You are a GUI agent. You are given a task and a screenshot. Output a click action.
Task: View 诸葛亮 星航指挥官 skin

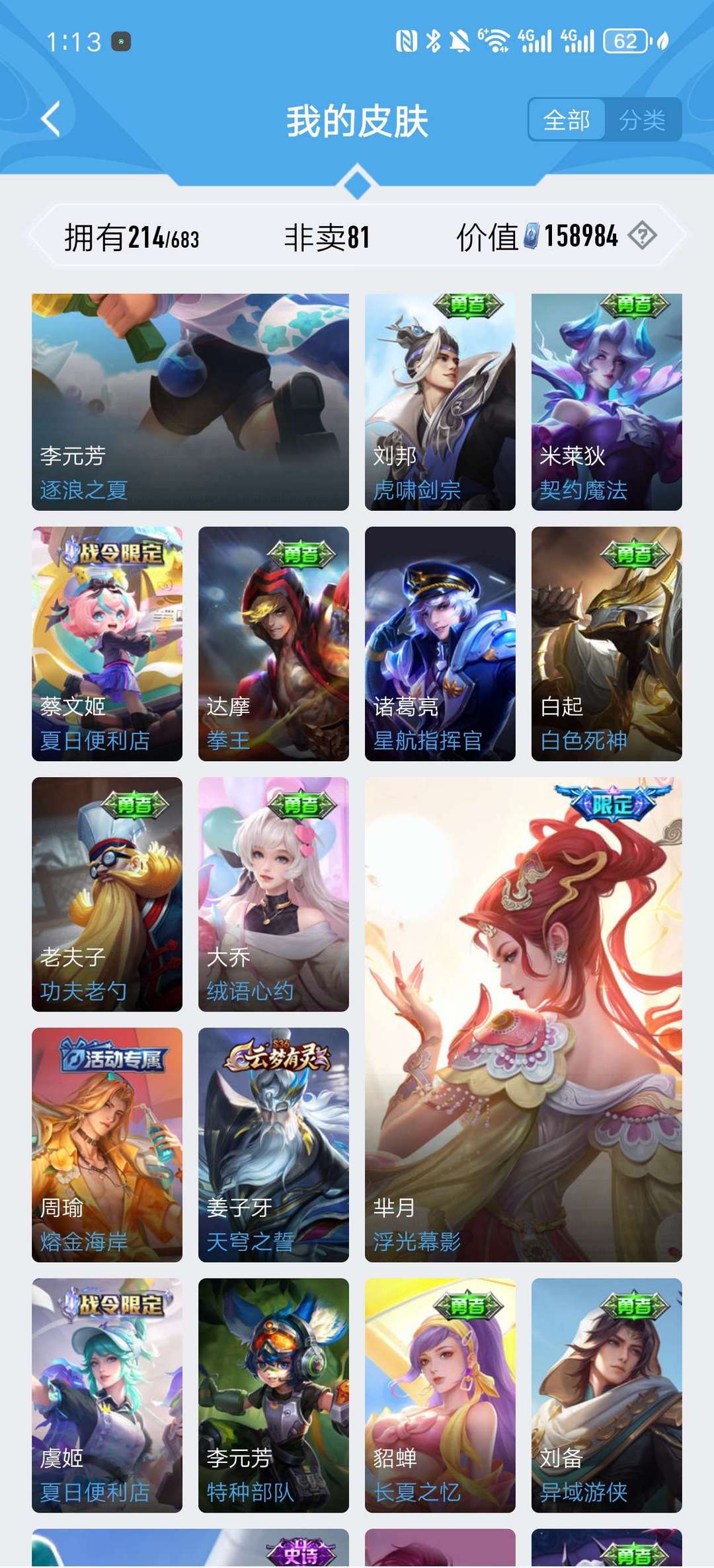[x=440, y=644]
